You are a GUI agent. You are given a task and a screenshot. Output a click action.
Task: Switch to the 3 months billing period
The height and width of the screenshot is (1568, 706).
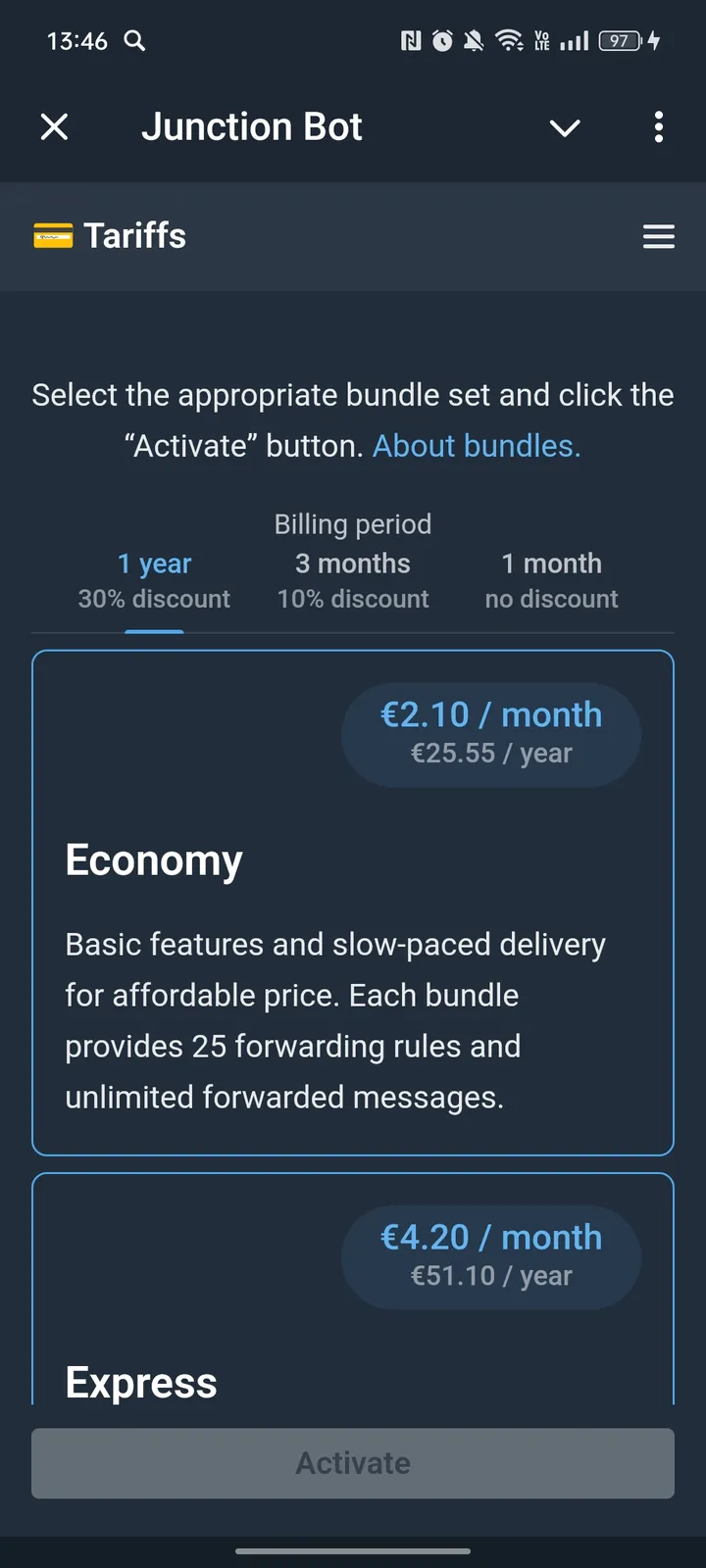(353, 580)
